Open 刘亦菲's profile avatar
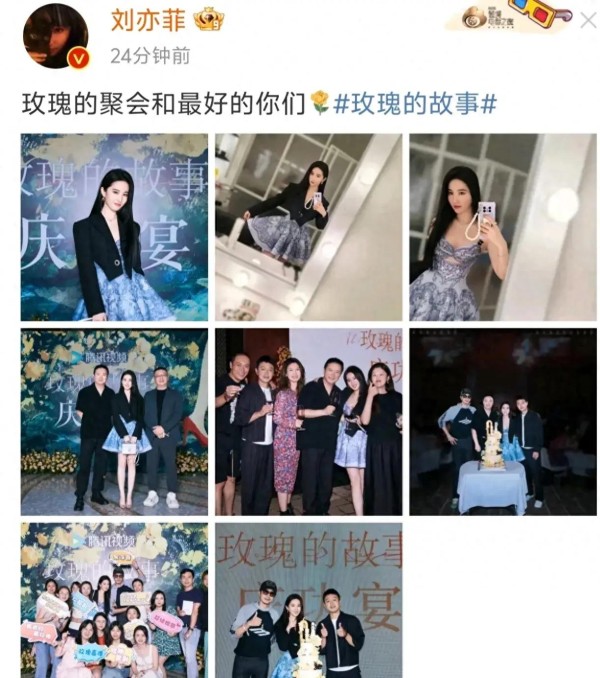Viewport: 600px width, 678px height. pos(56,35)
